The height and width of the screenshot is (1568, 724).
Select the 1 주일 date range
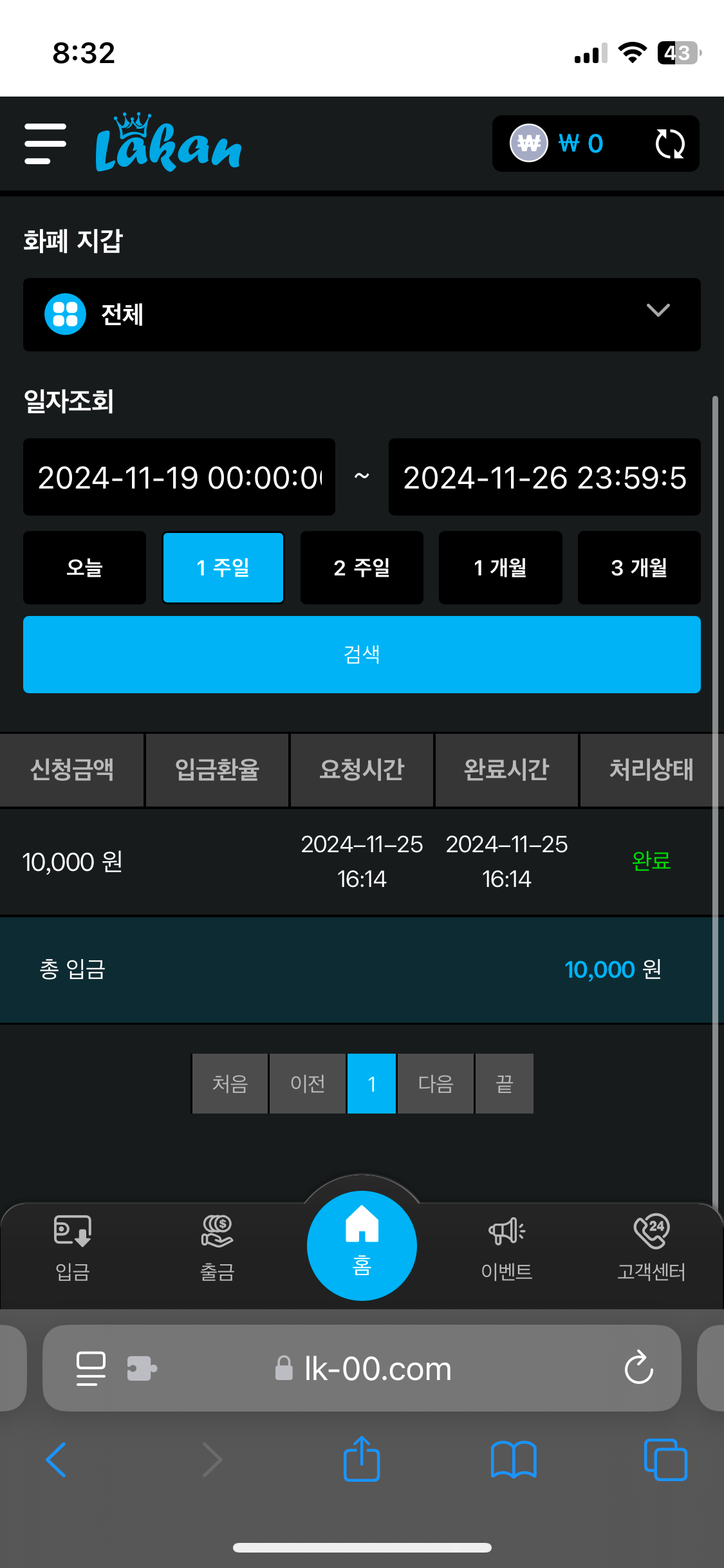(223, 568)
